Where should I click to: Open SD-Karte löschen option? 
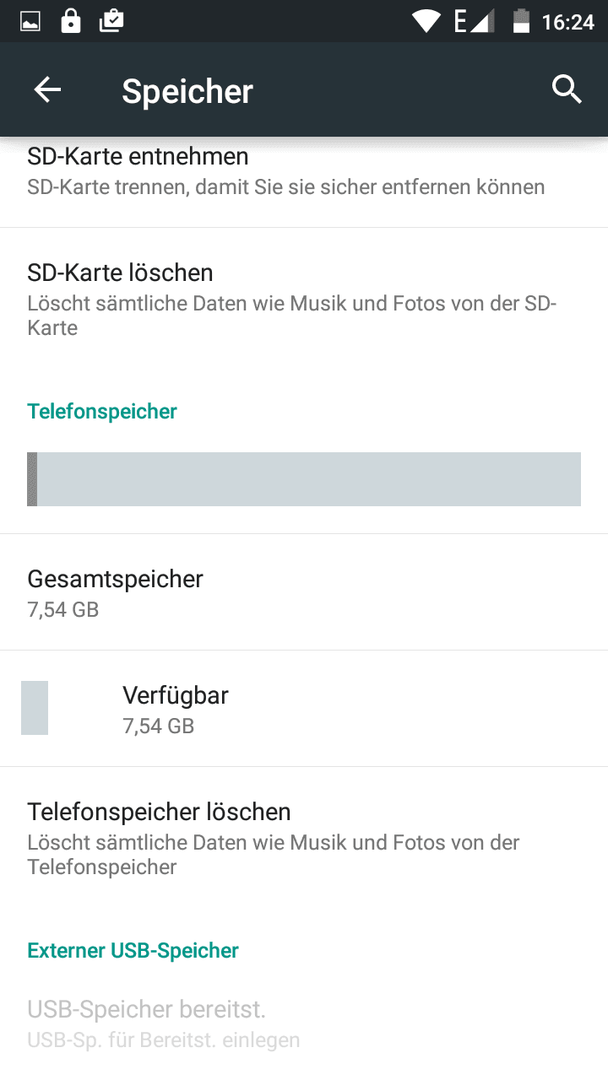(304, 299)
